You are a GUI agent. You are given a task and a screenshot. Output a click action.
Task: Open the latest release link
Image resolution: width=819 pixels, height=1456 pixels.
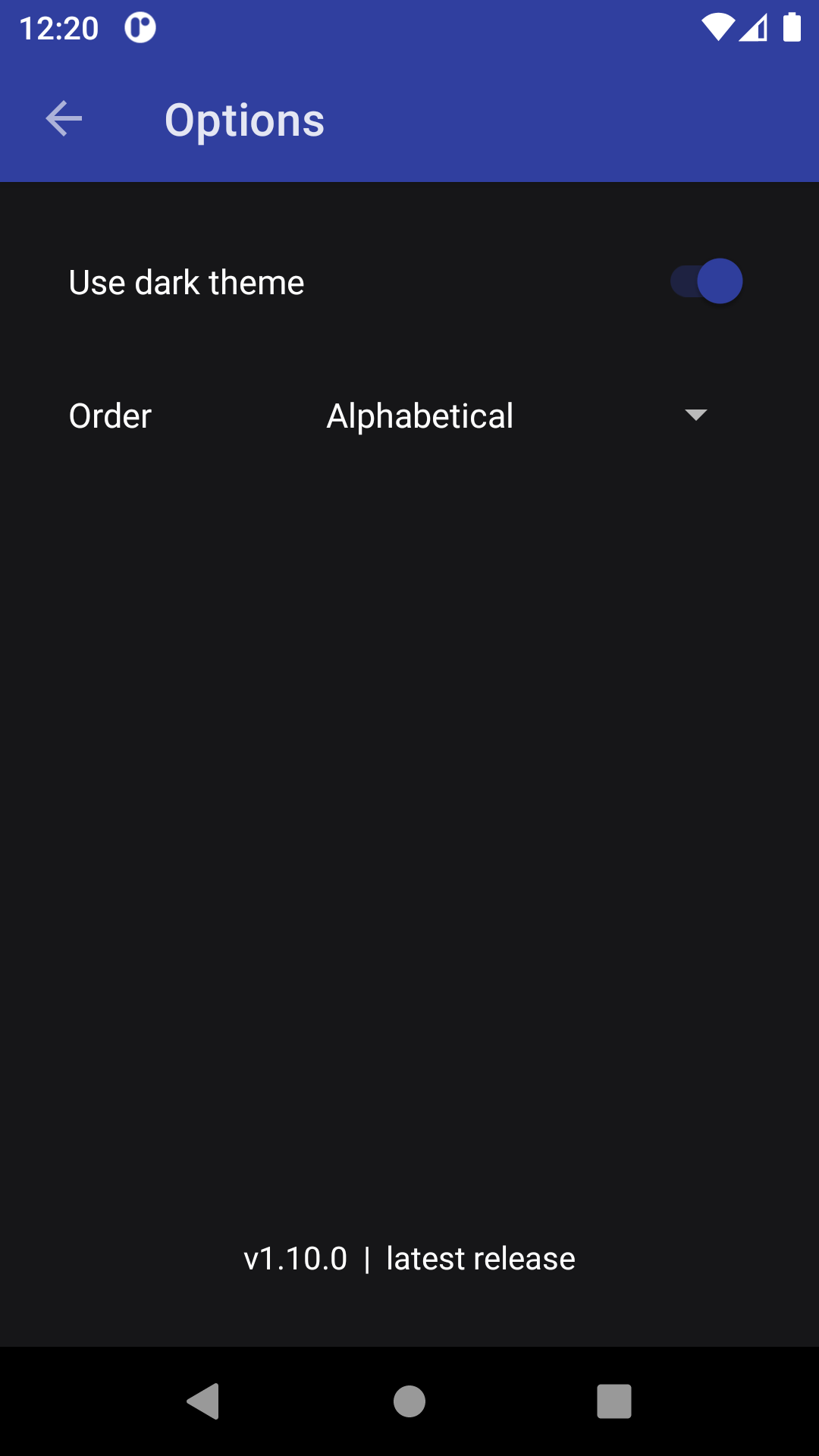click(480, 1259)
